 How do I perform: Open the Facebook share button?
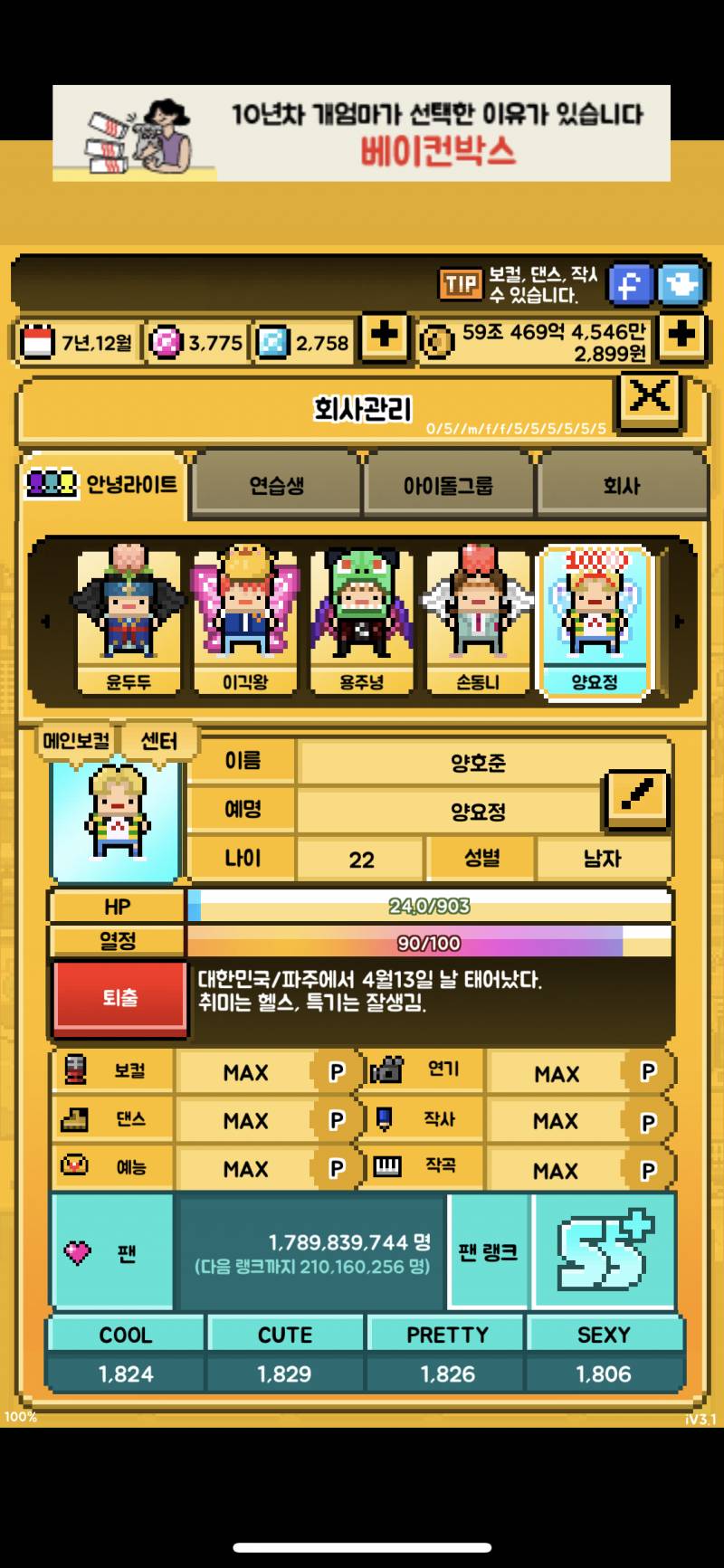tap(630, 284)
